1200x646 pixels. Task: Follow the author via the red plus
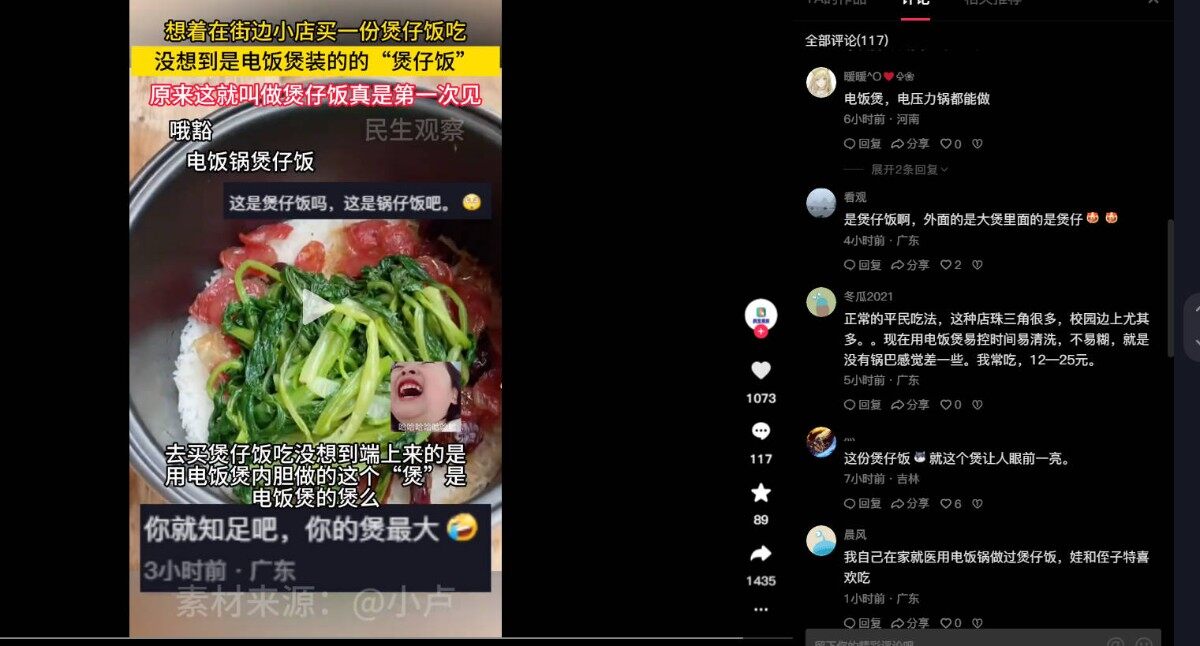pyautogui.click(x=760, y=332)
